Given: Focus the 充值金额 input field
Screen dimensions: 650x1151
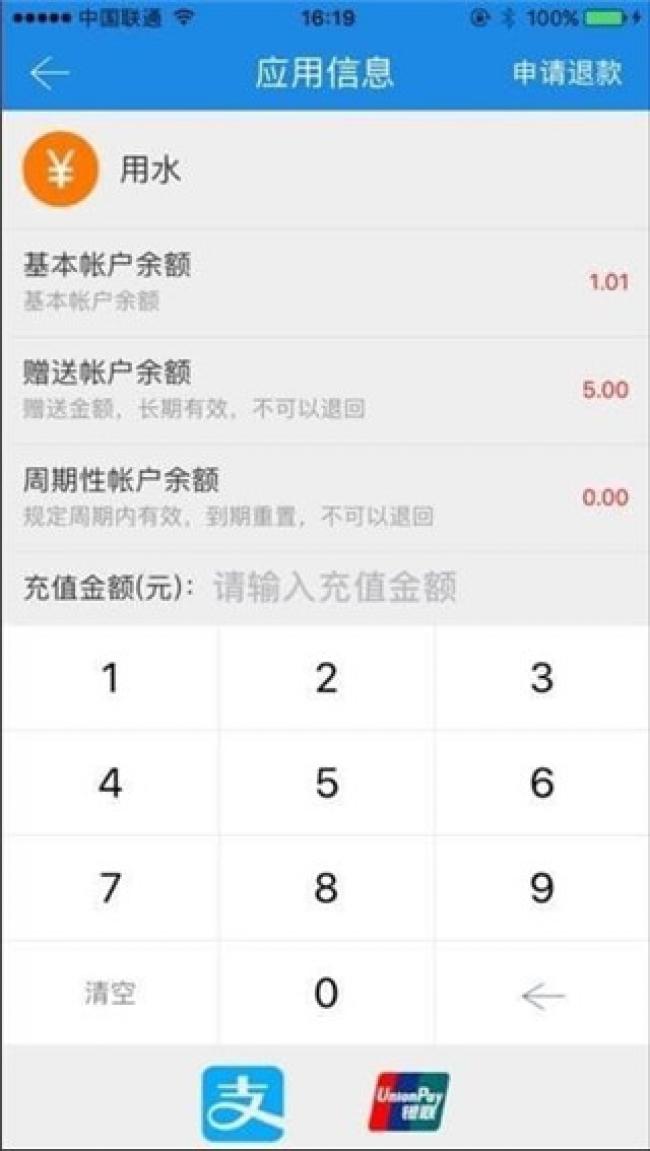Looking at the screenshot, I should pyautogui.click(x=335, y=587).
